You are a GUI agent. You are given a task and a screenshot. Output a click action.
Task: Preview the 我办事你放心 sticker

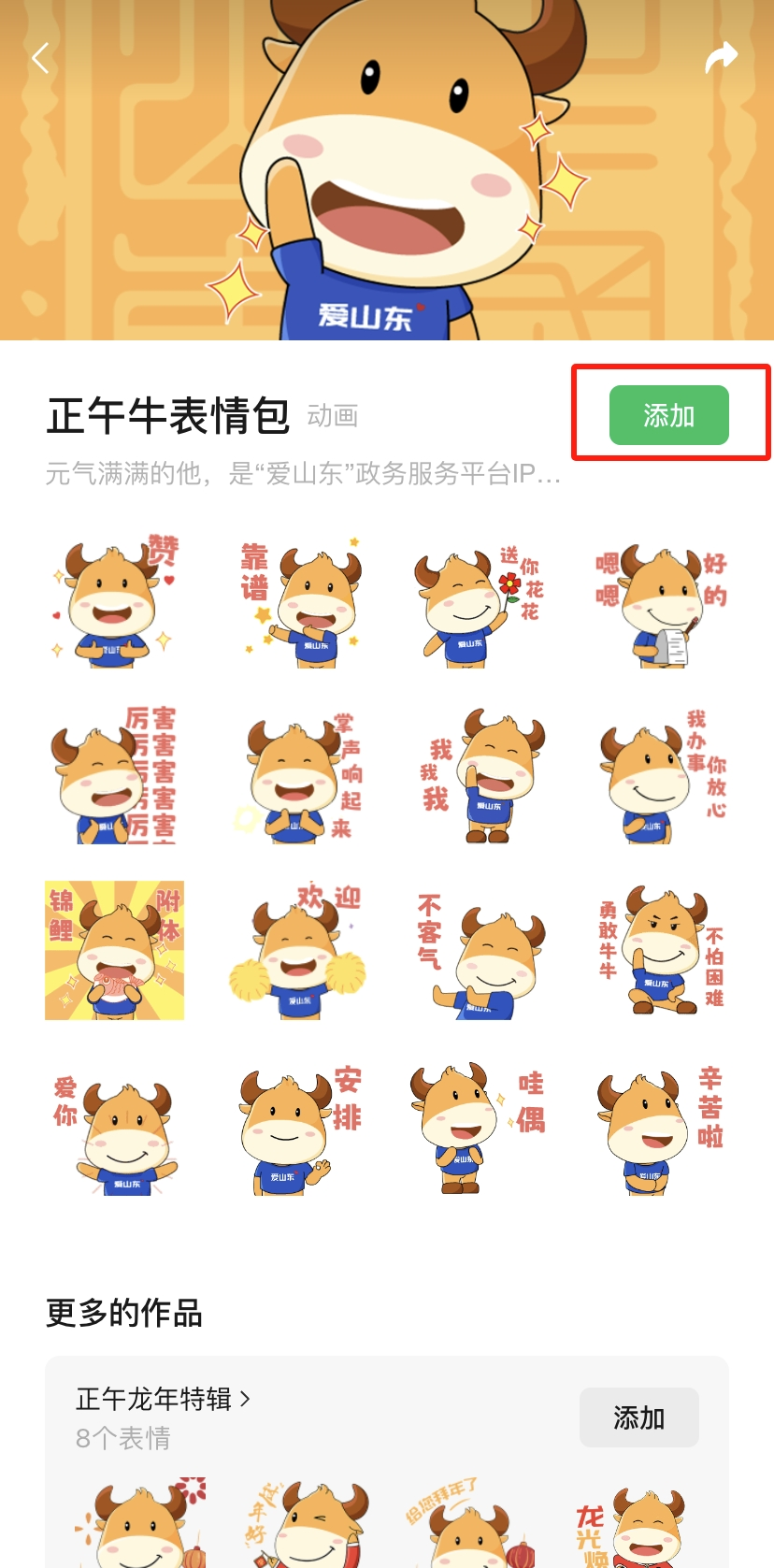[x=662, y=778]
